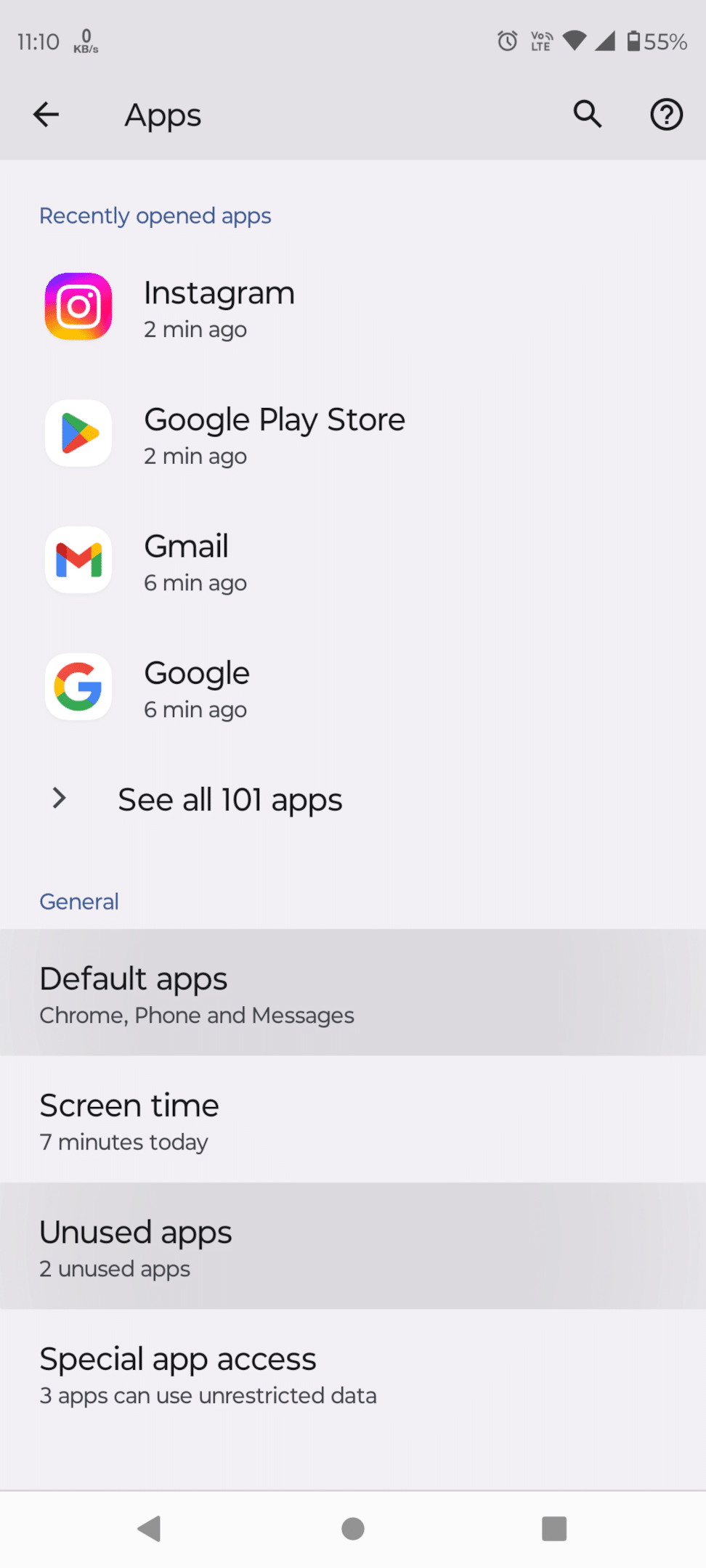Tap the back arrow to leave Apps

(46, 114)
